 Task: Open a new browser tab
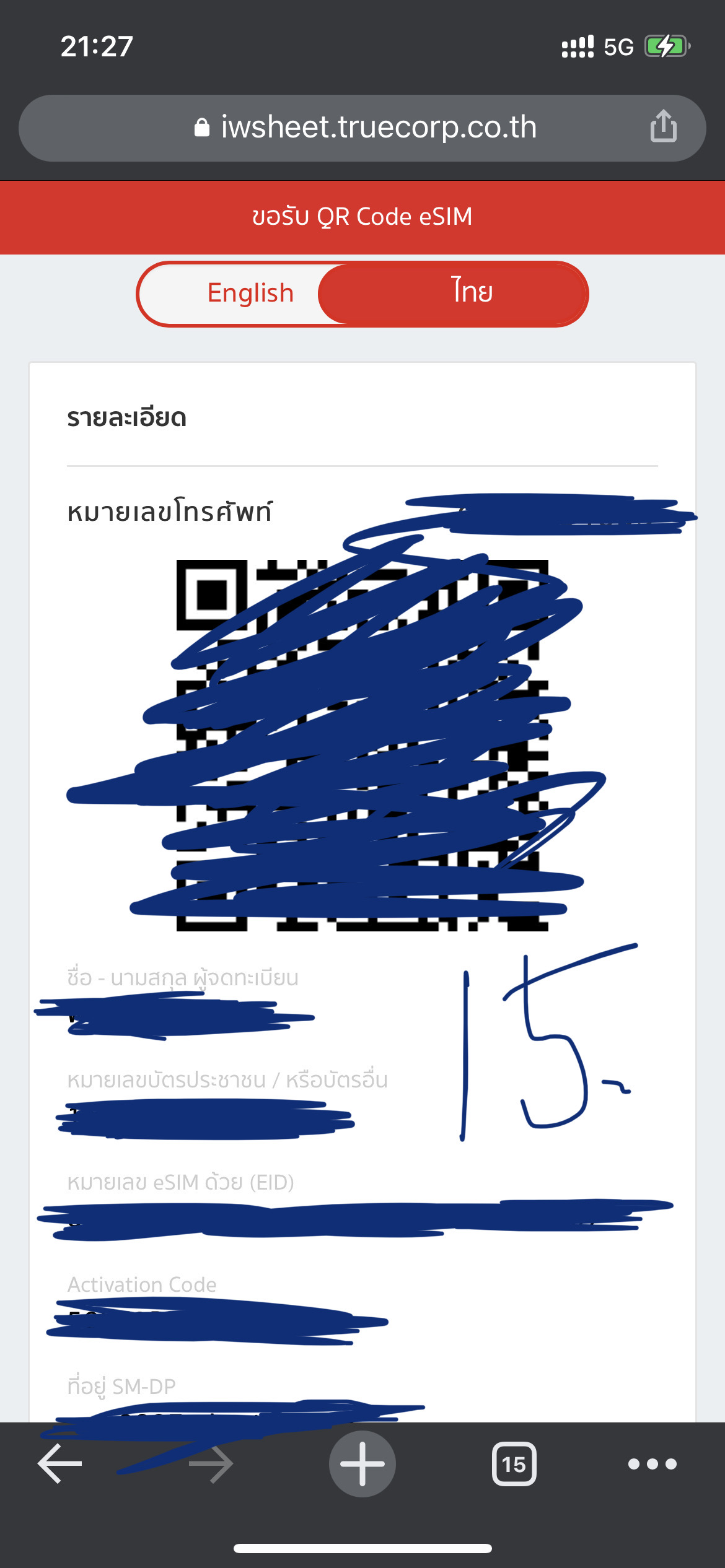tap(362, 1464)
